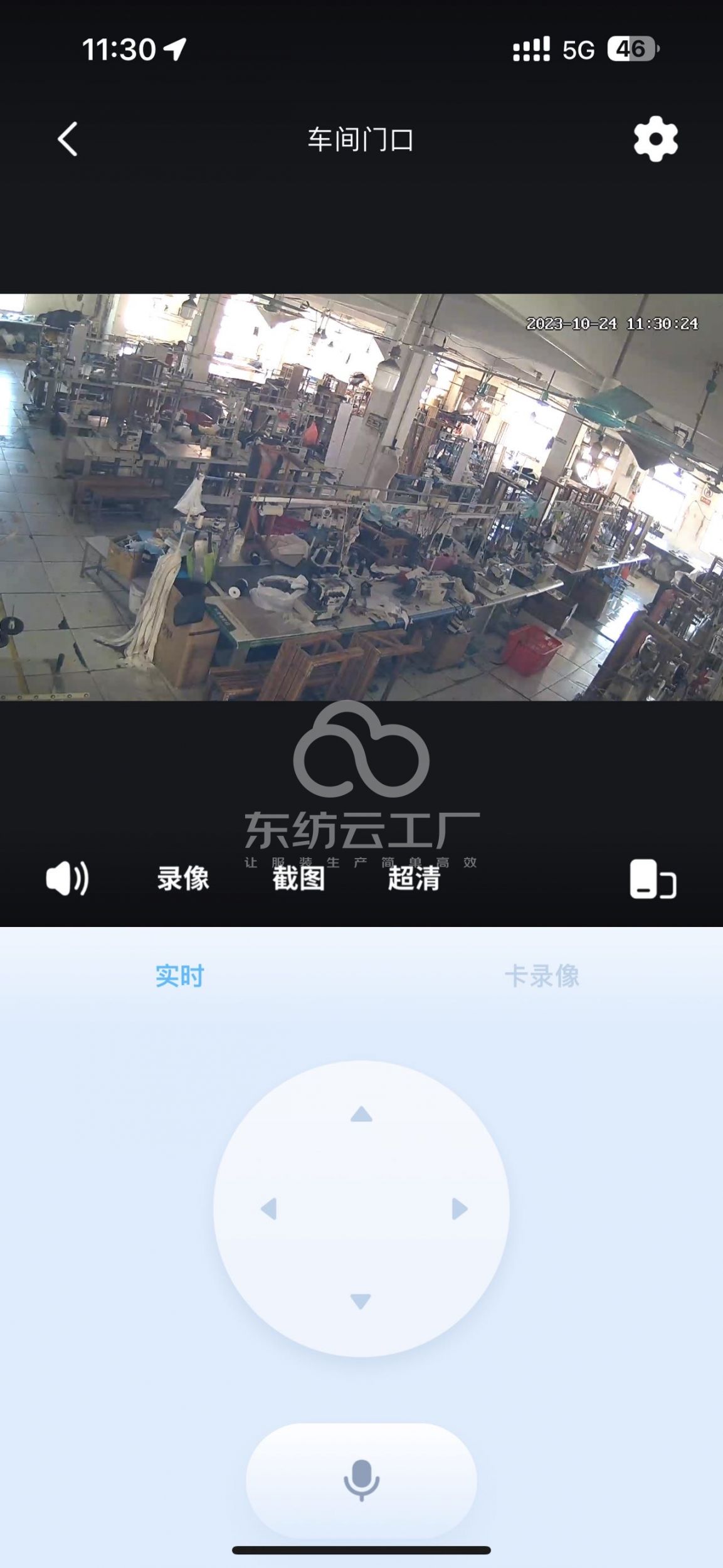
Task: Tilt camera down with down arrow
Action: [361, 1301]
